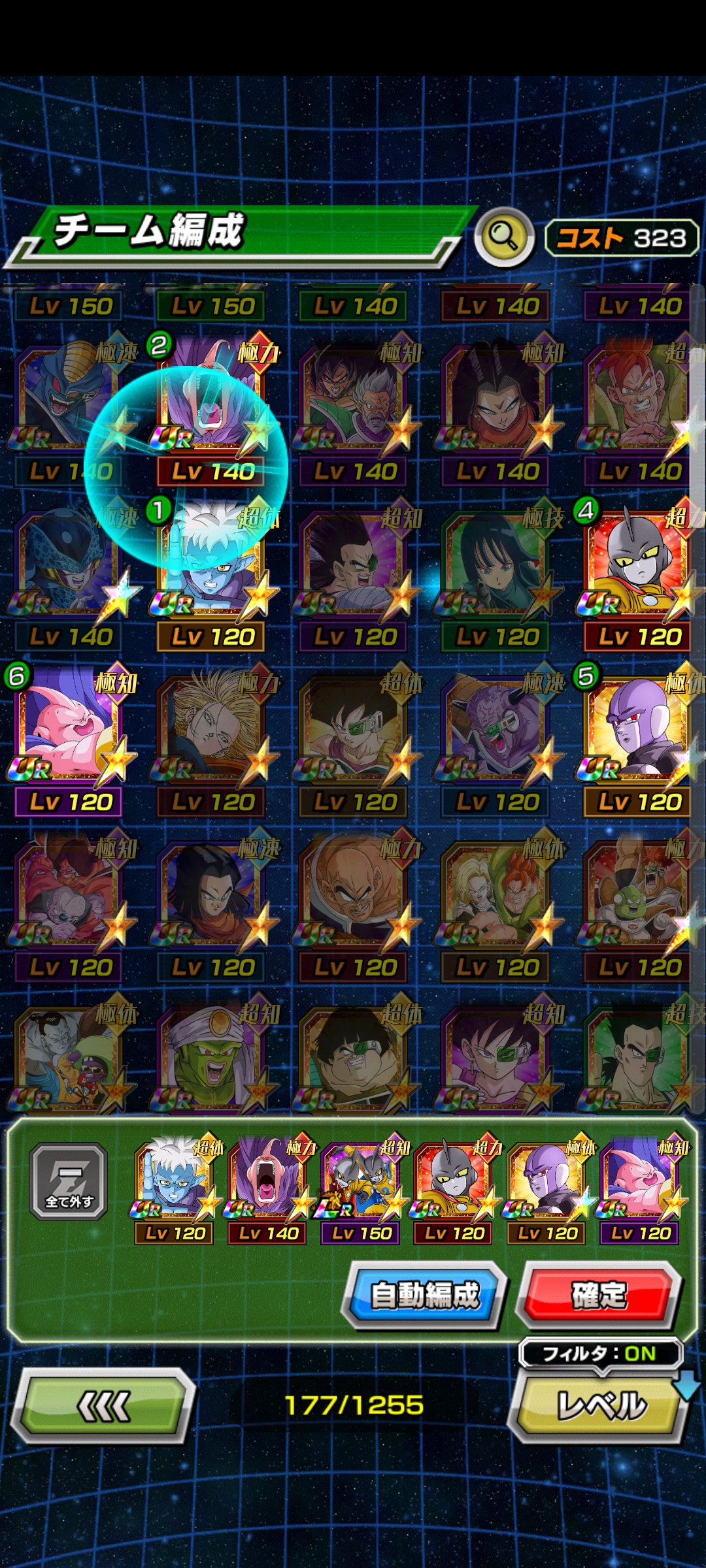Tap the 自動編成 auto-formation button
Image resolution: width=706 pixels, height=1568 pixels.
(425, 1295)
